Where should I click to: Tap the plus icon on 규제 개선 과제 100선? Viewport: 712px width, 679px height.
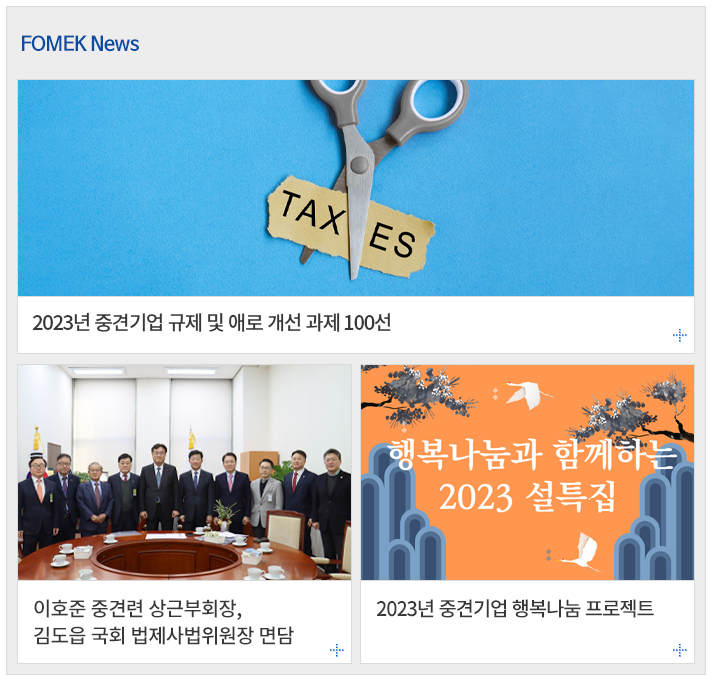coord(680,336)
